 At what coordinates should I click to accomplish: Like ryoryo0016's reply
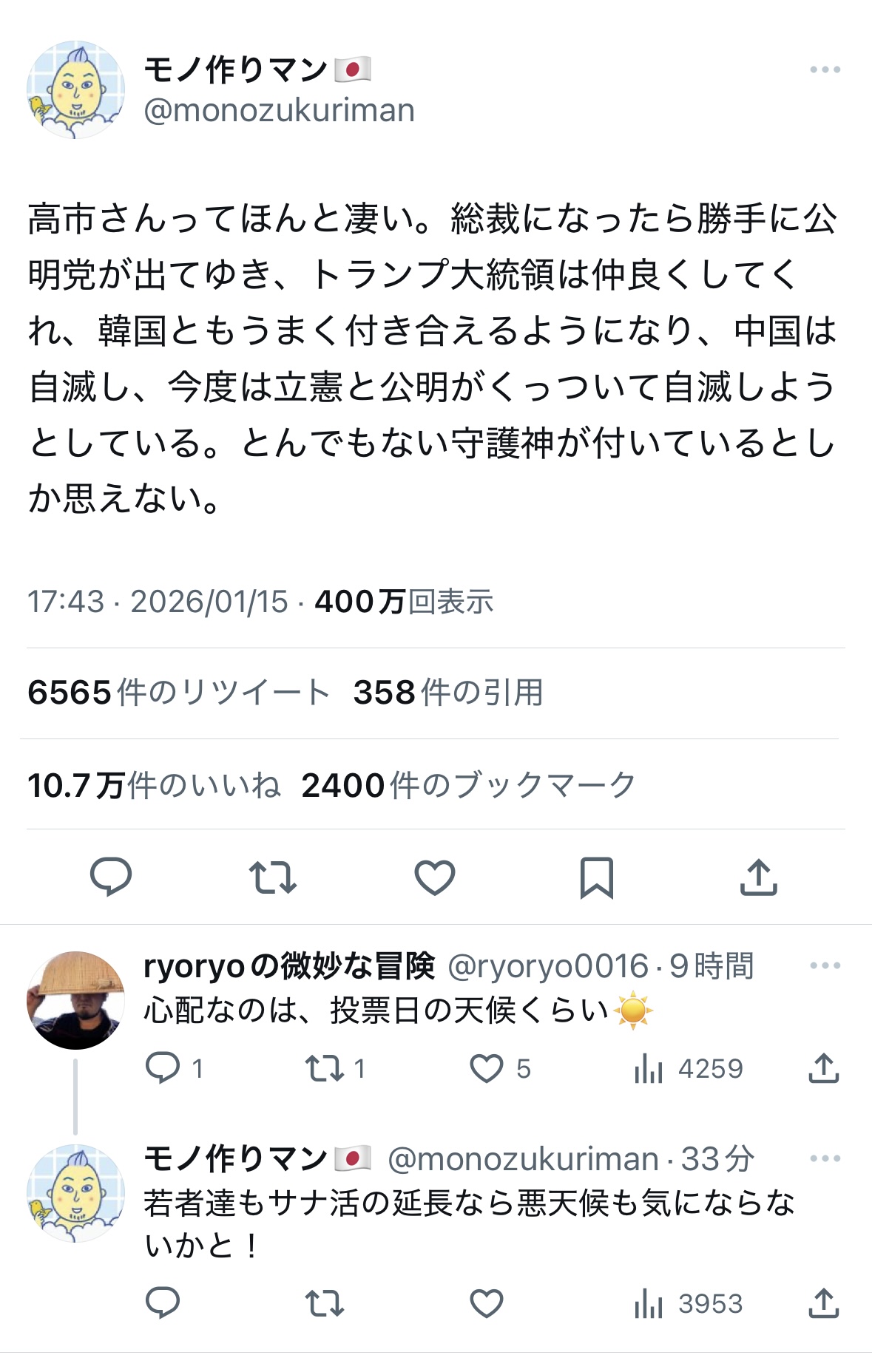[487, 1068]
